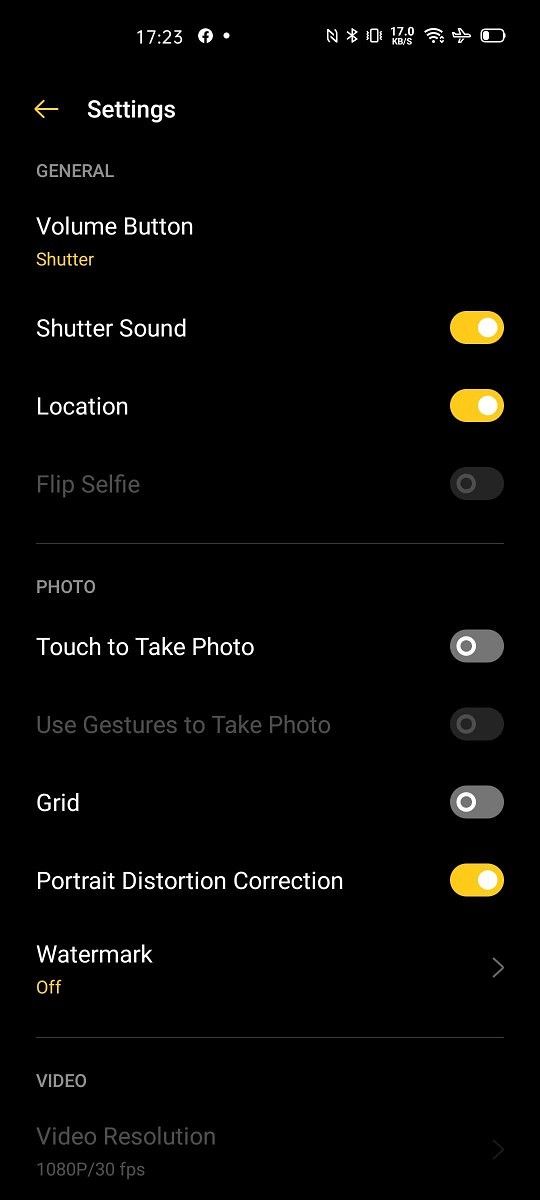Screen dimensions: 540x1200
Task: Enable Touch to Take Photo
Action: point(476,646)
